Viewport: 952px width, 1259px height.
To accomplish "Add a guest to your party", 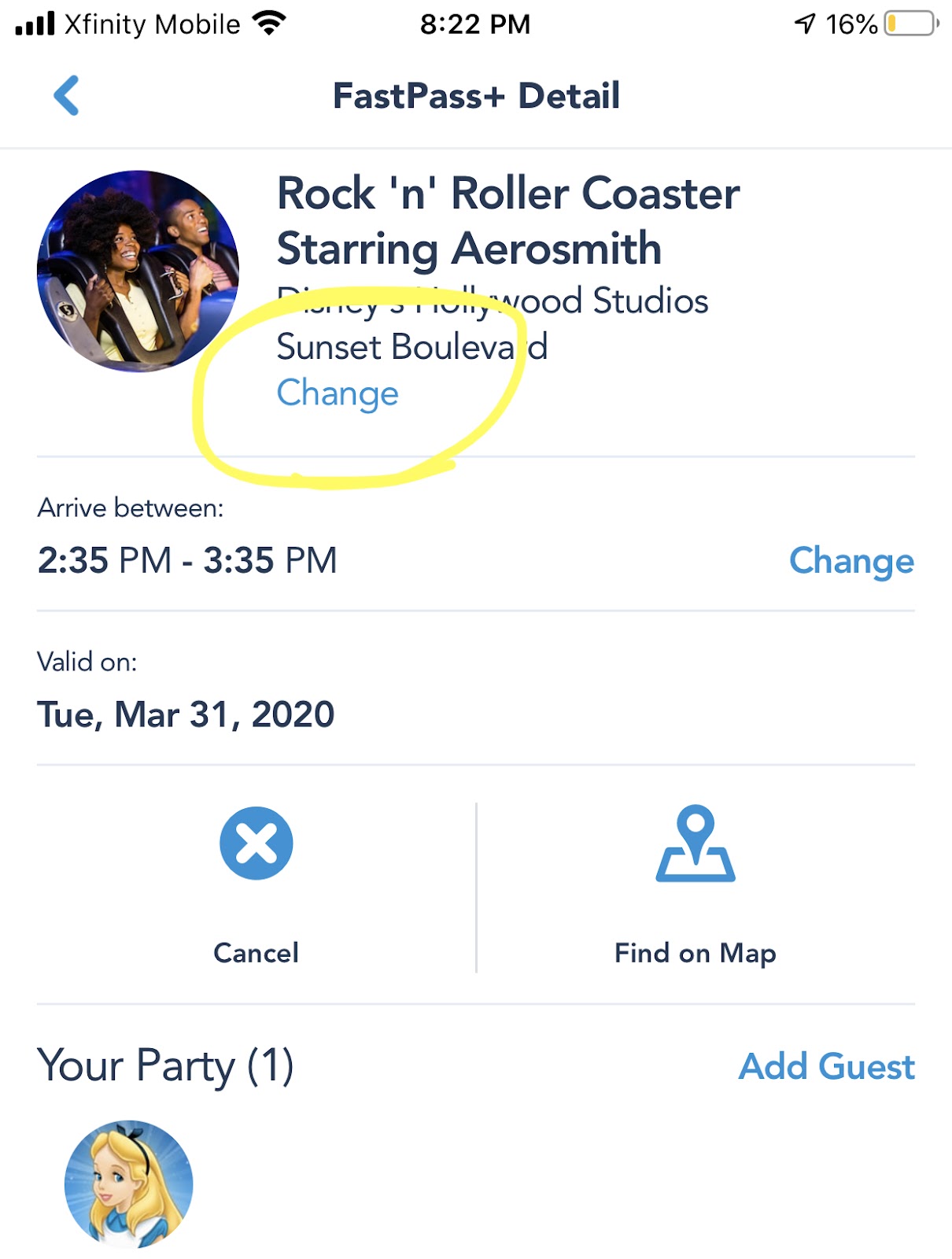I will click(826, 1067).
